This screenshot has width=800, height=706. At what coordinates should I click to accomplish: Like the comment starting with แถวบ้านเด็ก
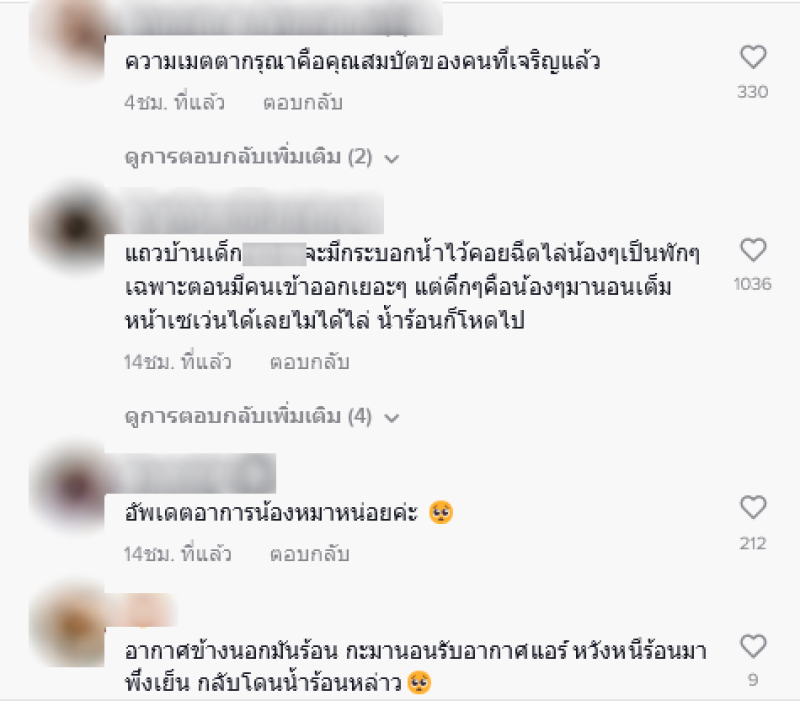[x=752, y=250]
